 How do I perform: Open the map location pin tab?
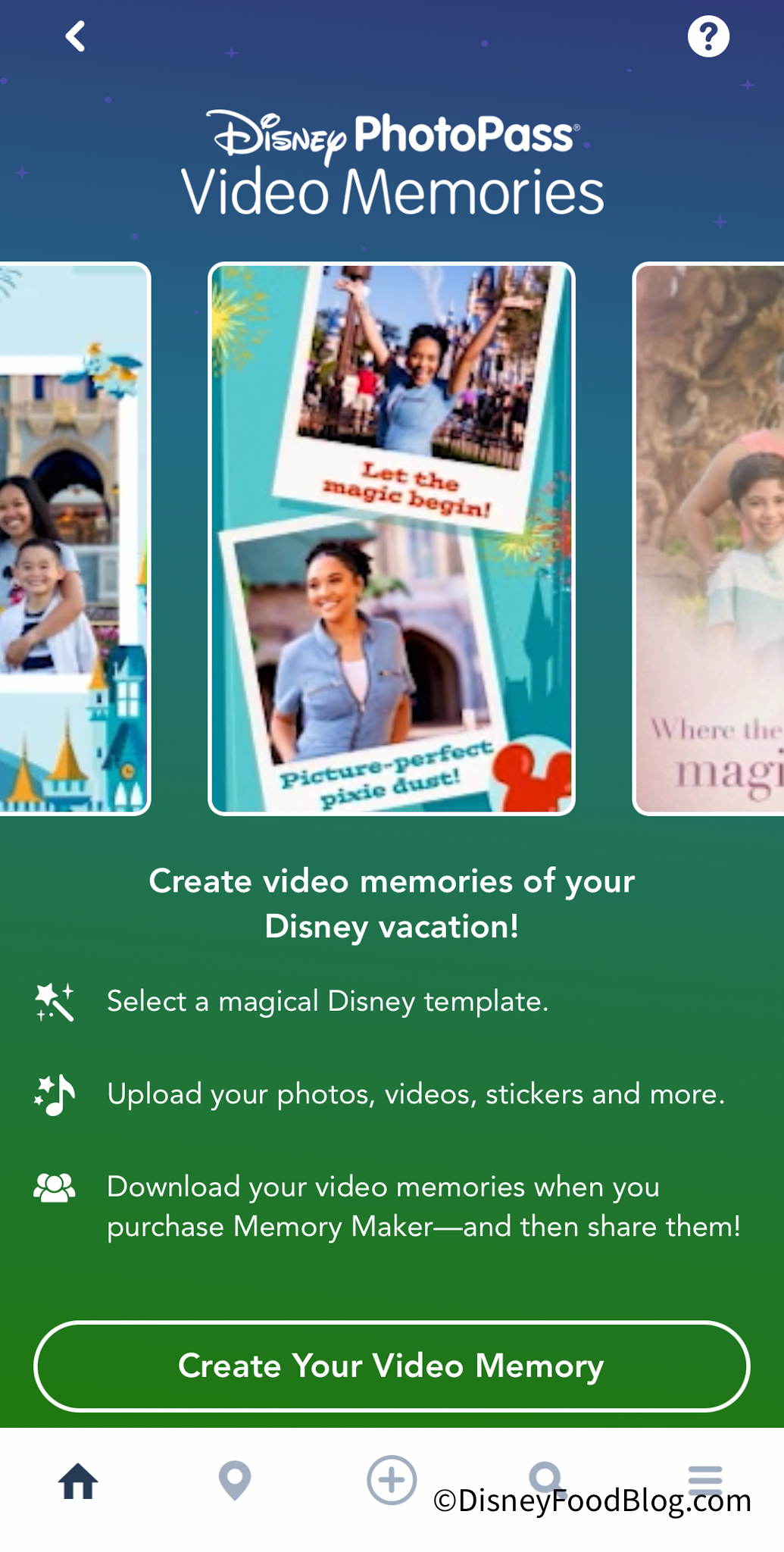click(235, 1480)
